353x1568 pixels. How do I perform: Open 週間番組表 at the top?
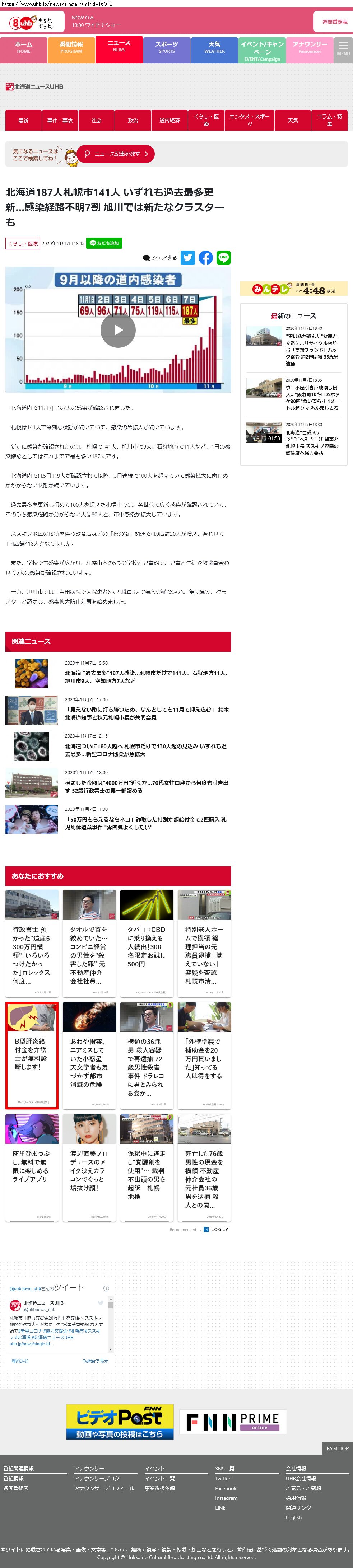(x=334, y=22)
